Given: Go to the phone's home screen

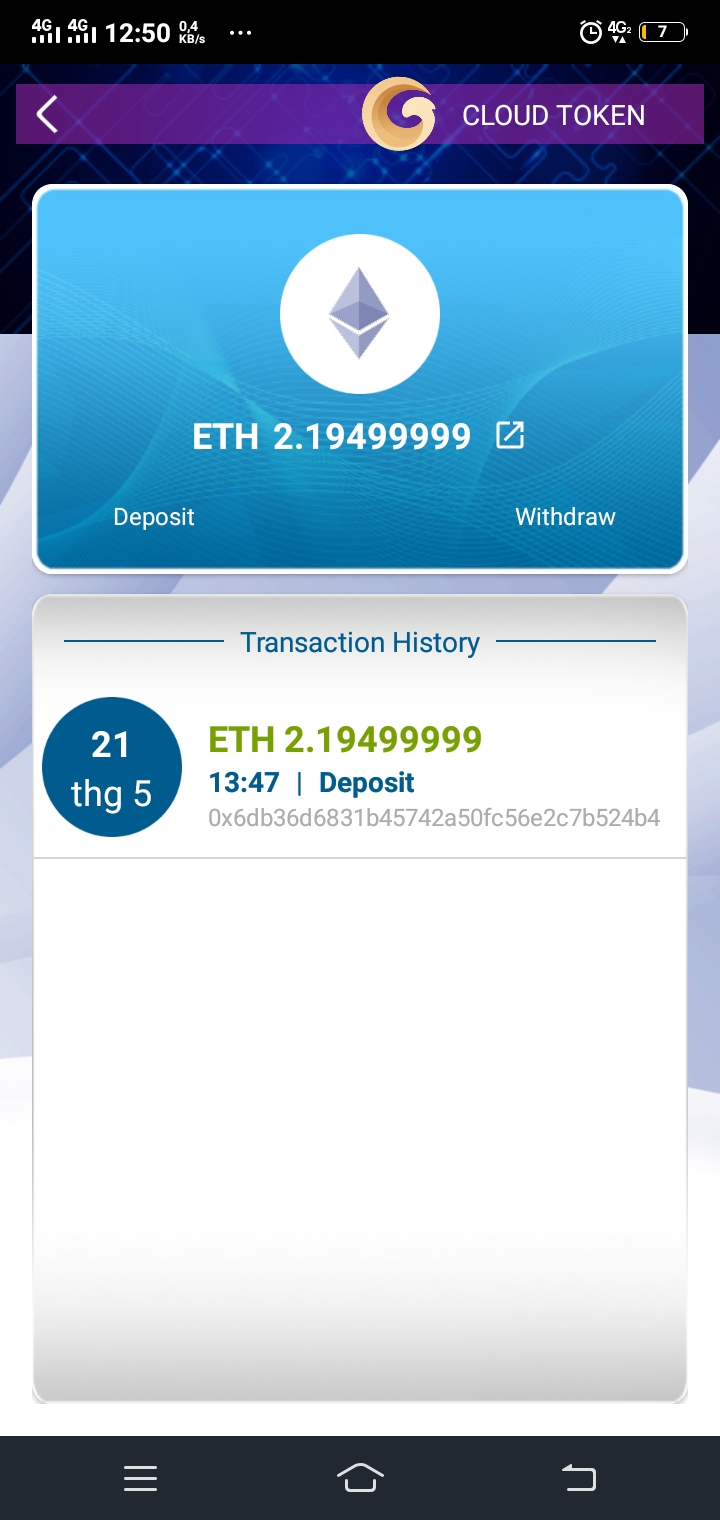Looking at the screenshot, I should (x=360, y=1478).
